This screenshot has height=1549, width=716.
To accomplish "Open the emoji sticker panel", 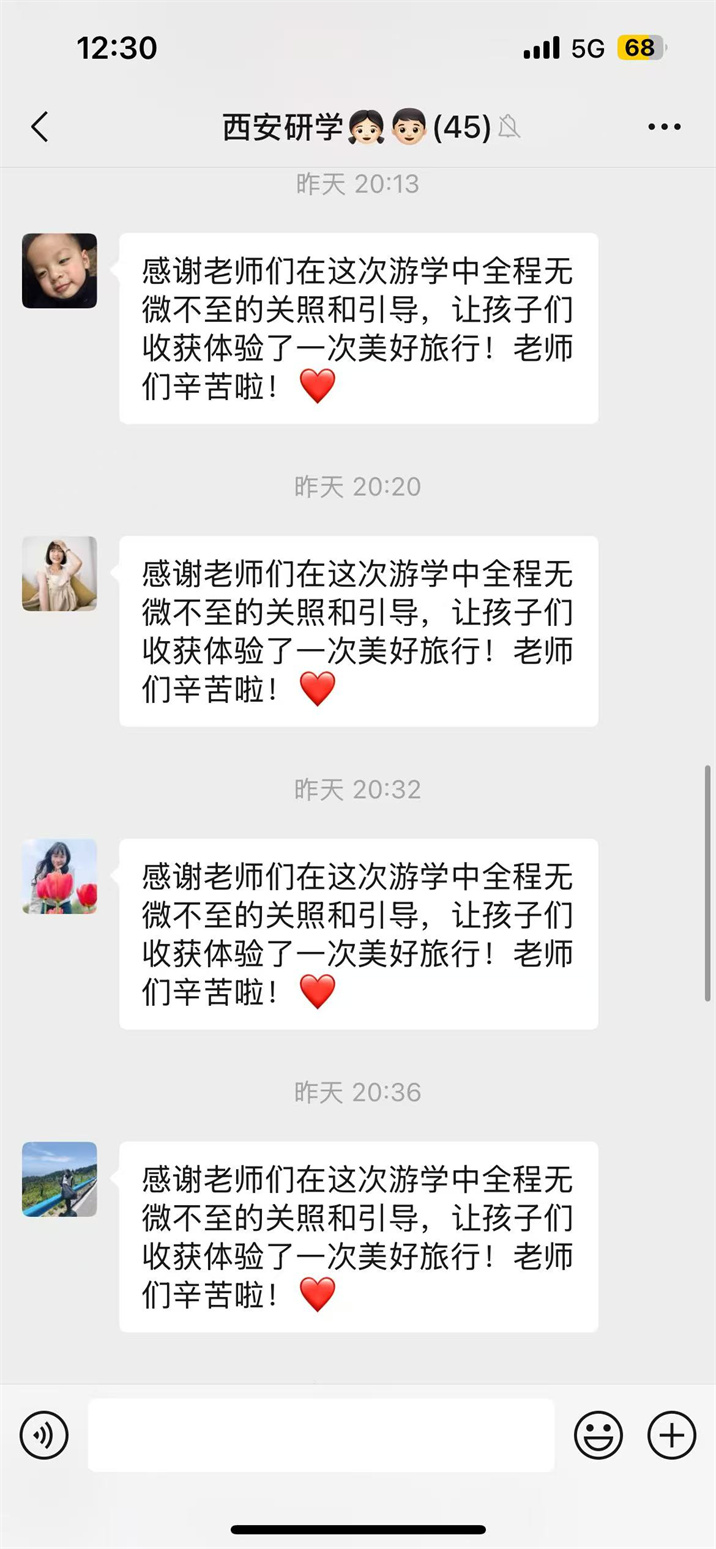I will tap(598, 1435).
